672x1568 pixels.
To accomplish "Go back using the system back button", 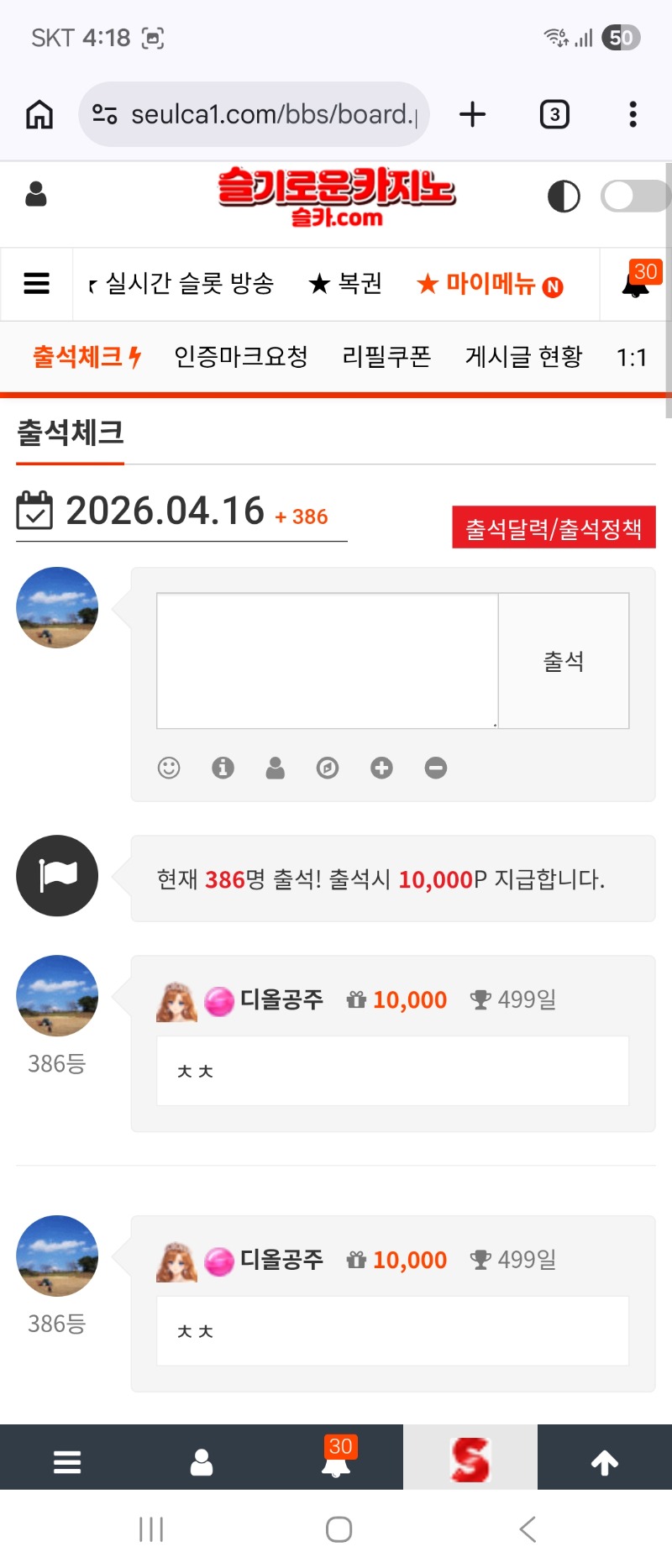I will tap(528, 1529).
